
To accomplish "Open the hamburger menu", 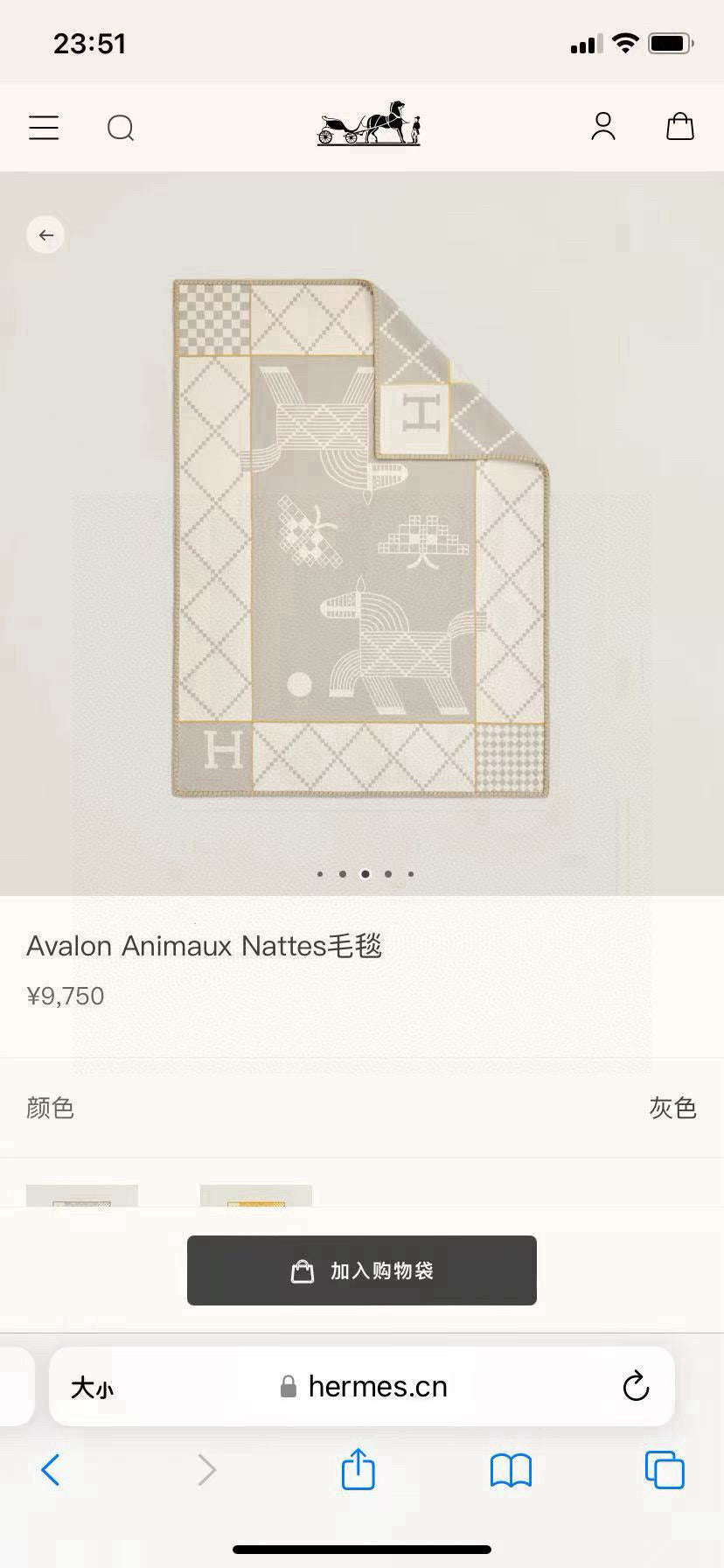I will coord(44,128).
